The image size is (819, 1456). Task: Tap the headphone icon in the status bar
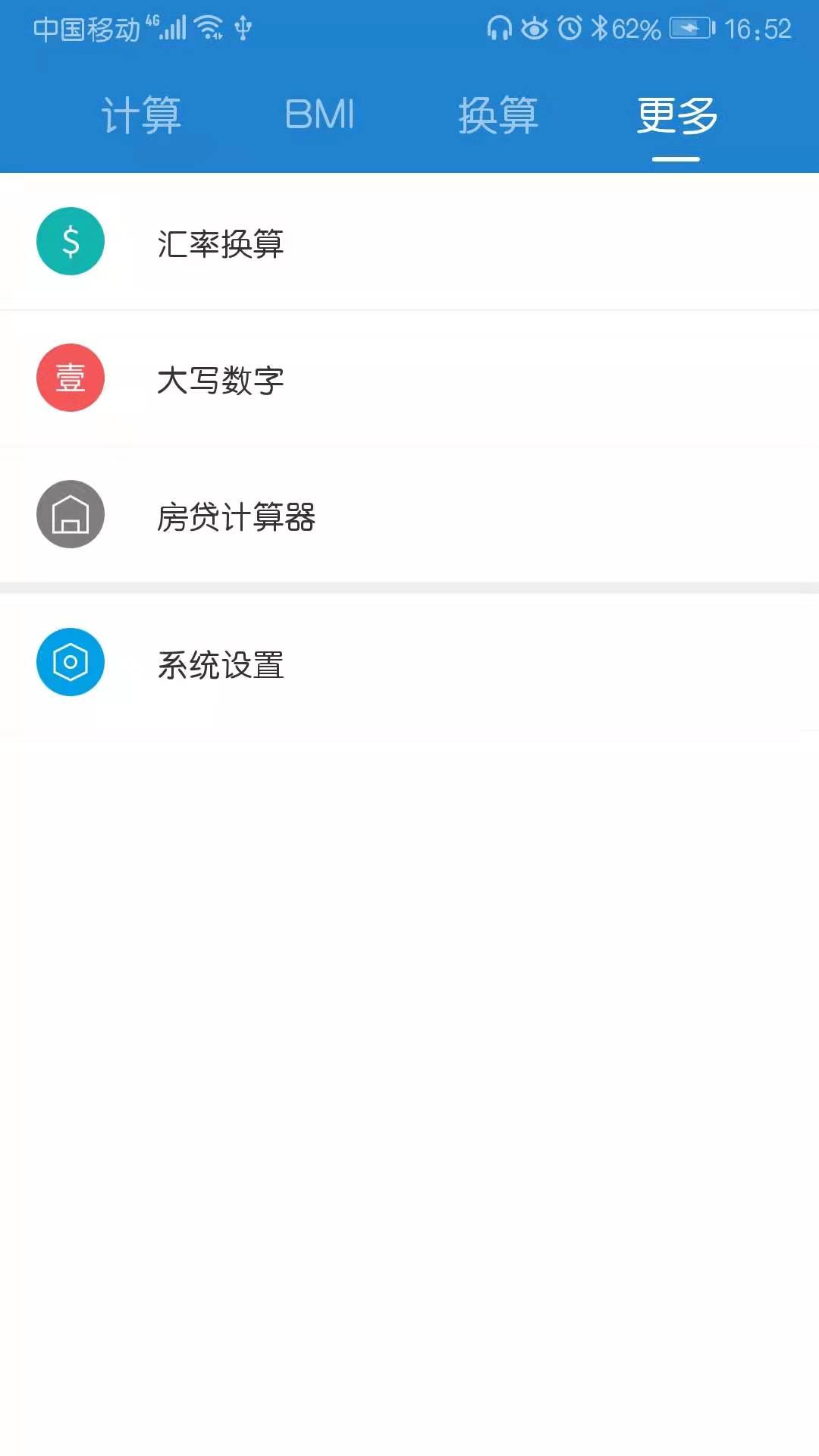[x=498, y=27]
